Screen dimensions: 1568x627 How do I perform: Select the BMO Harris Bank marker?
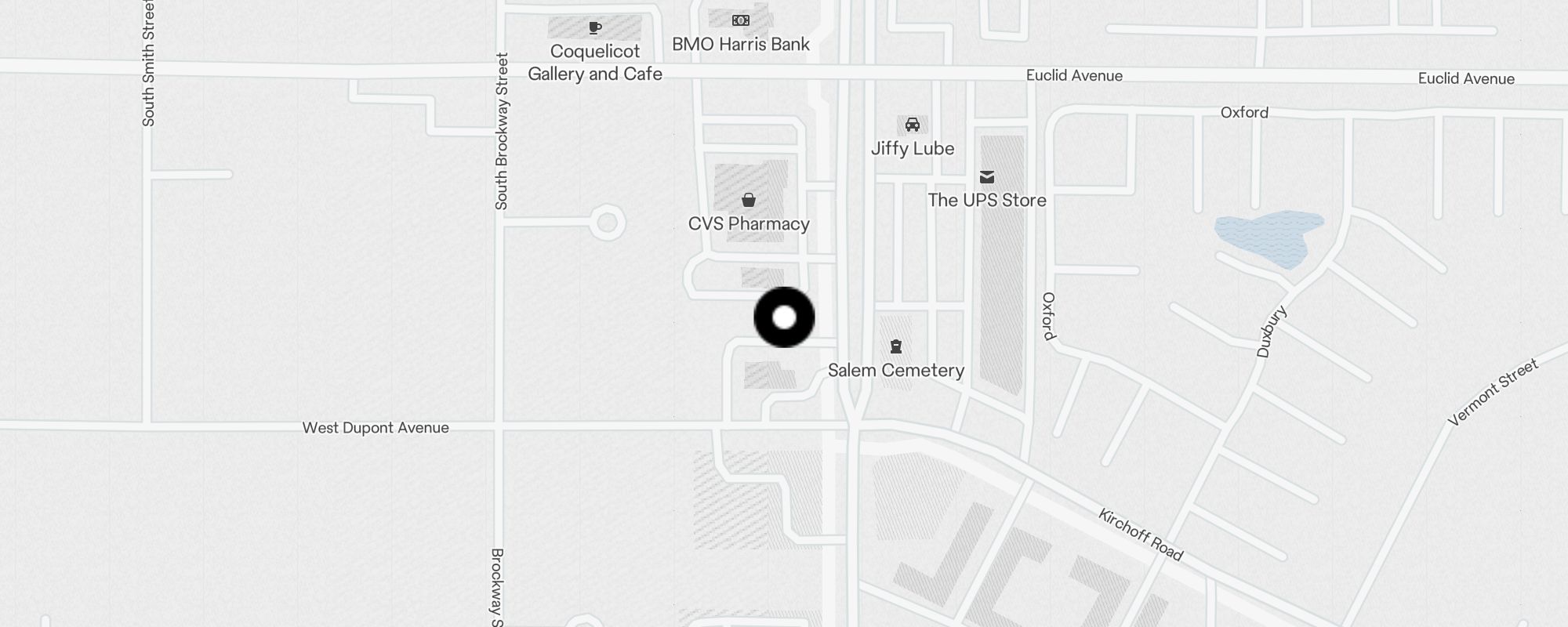point(740,21)
